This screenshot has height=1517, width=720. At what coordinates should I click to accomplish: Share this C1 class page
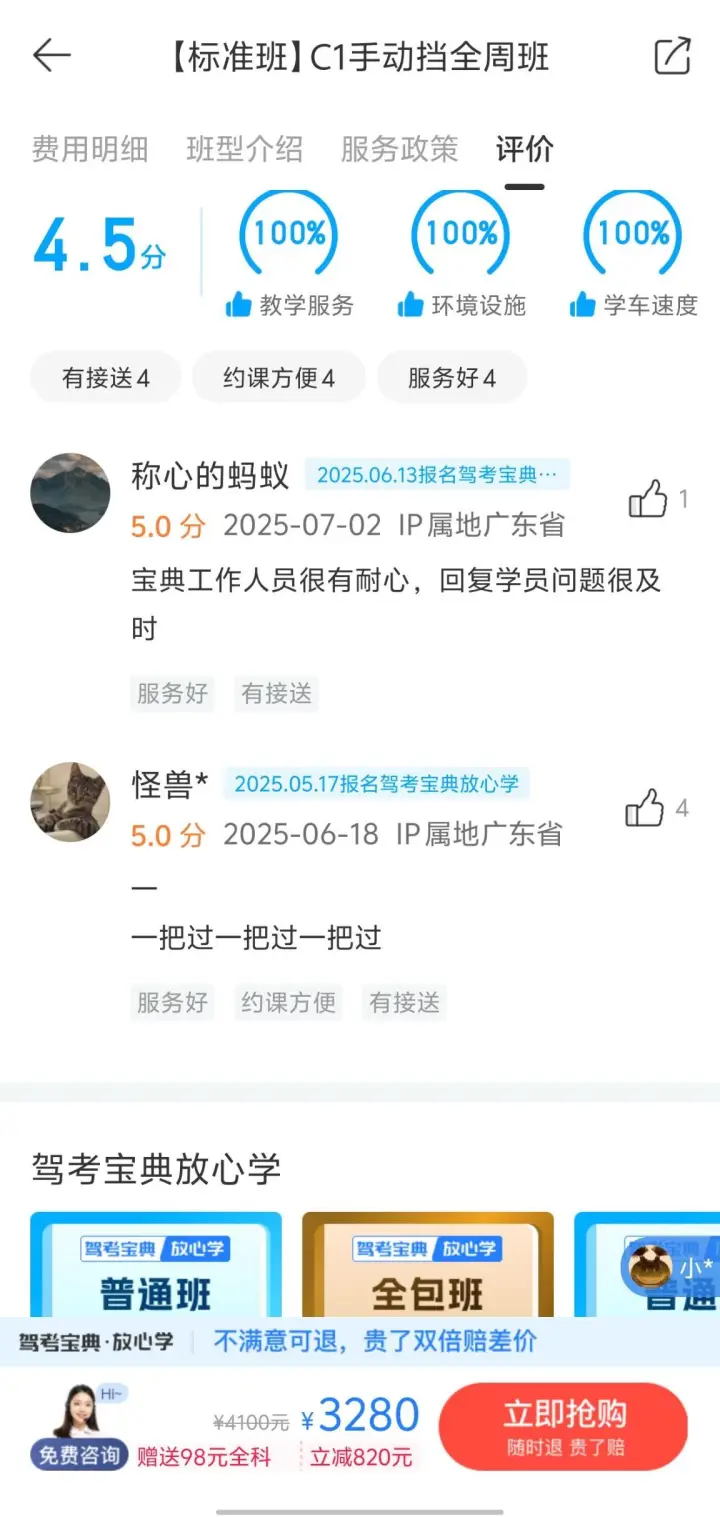point(672,56)
